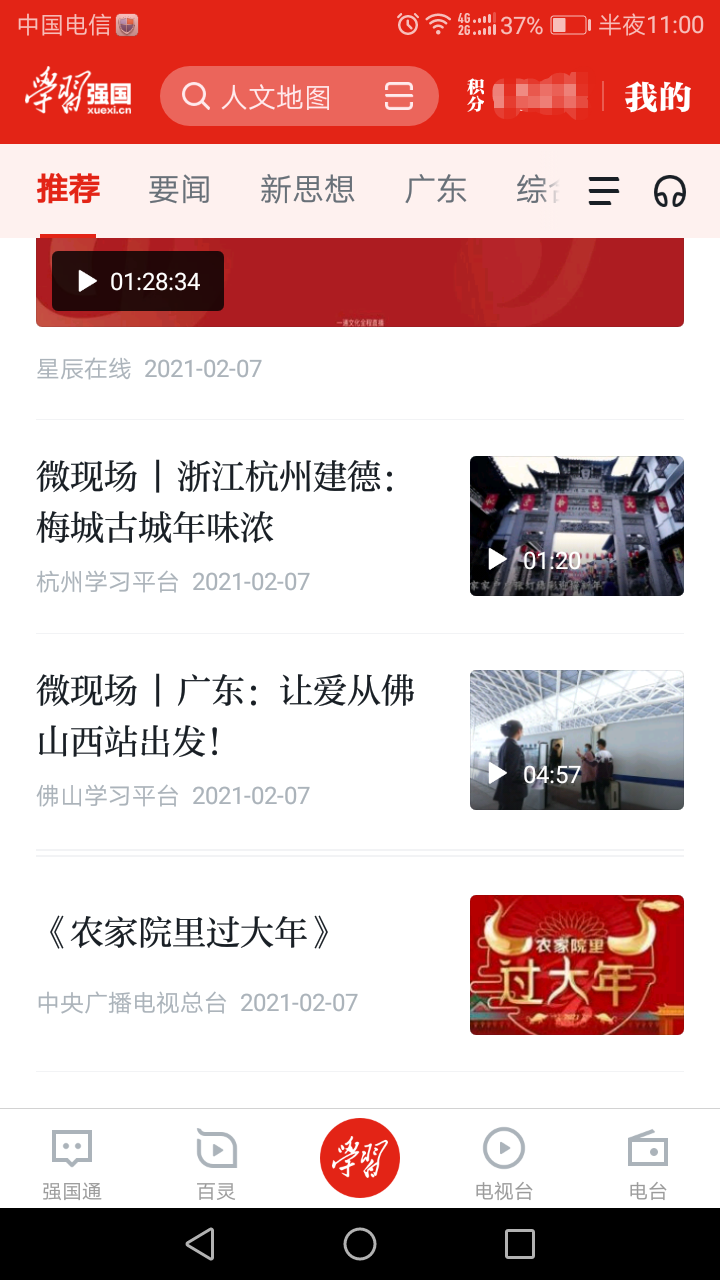Open the 电视台 tab
Screen dimensions: 720x1280
click(x=504, y=1163)
